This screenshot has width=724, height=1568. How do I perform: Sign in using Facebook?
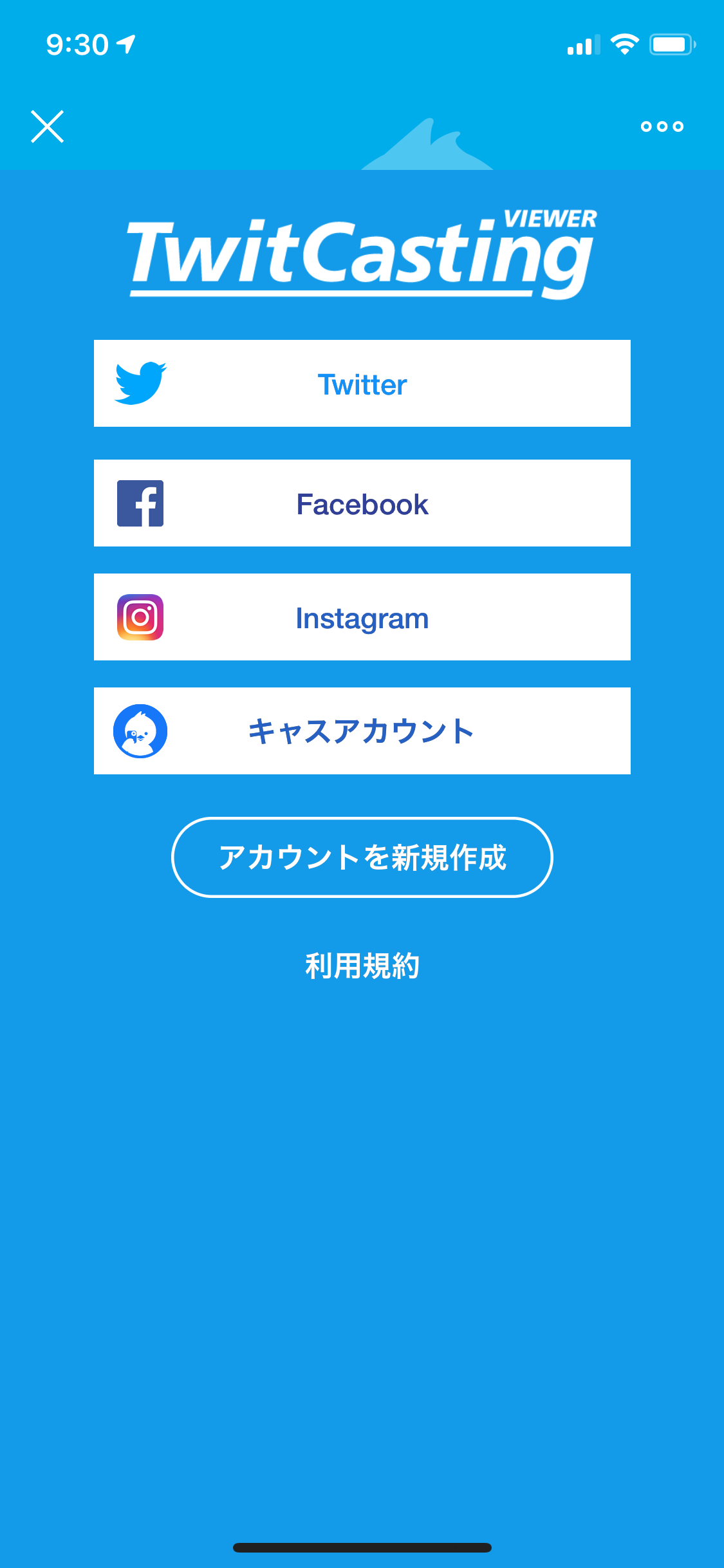click(362, 503)
